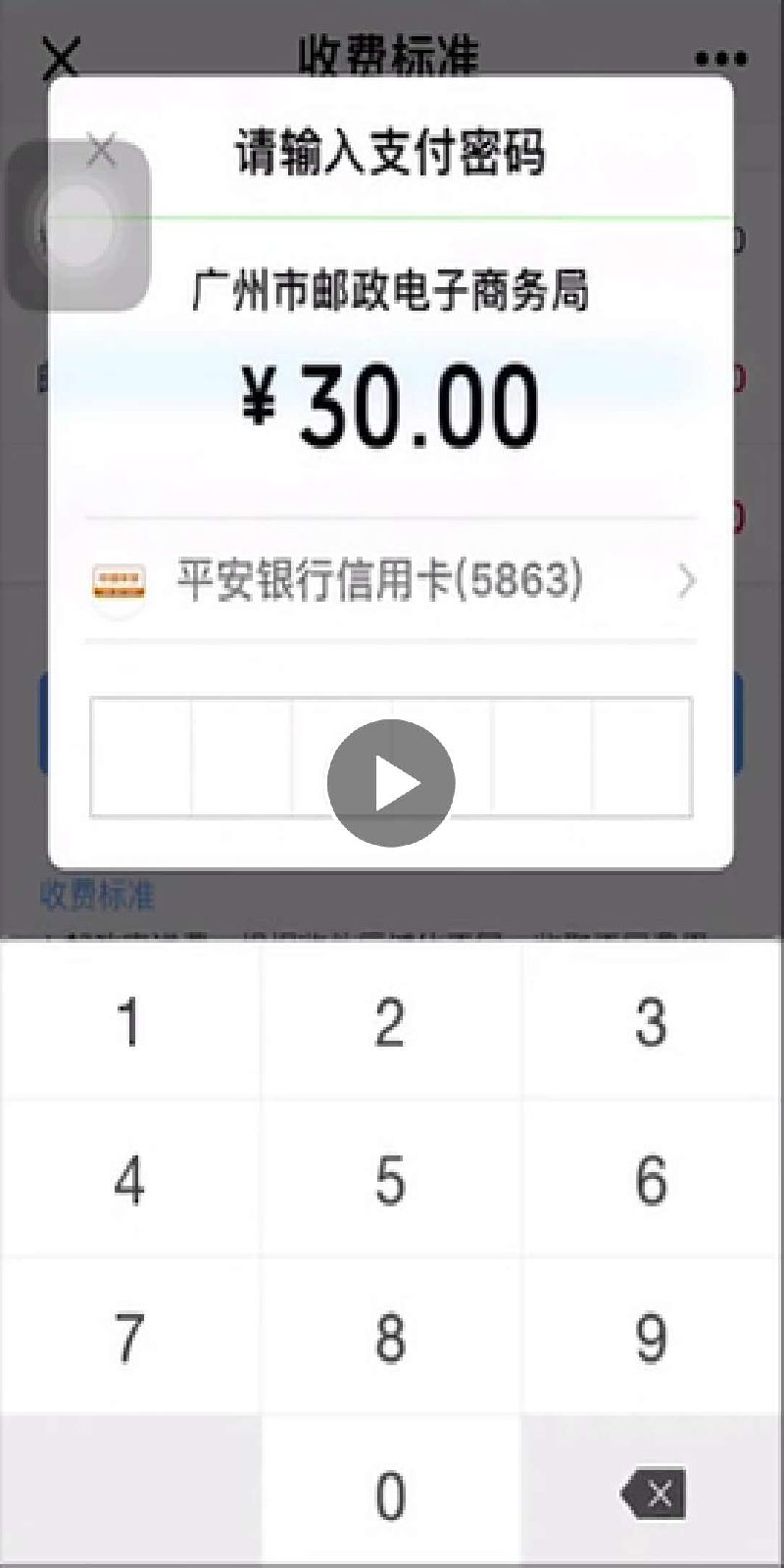The image size is (784, 1568).
Task: Enter digit 7 on the keypad
Action: point(129,1337)
